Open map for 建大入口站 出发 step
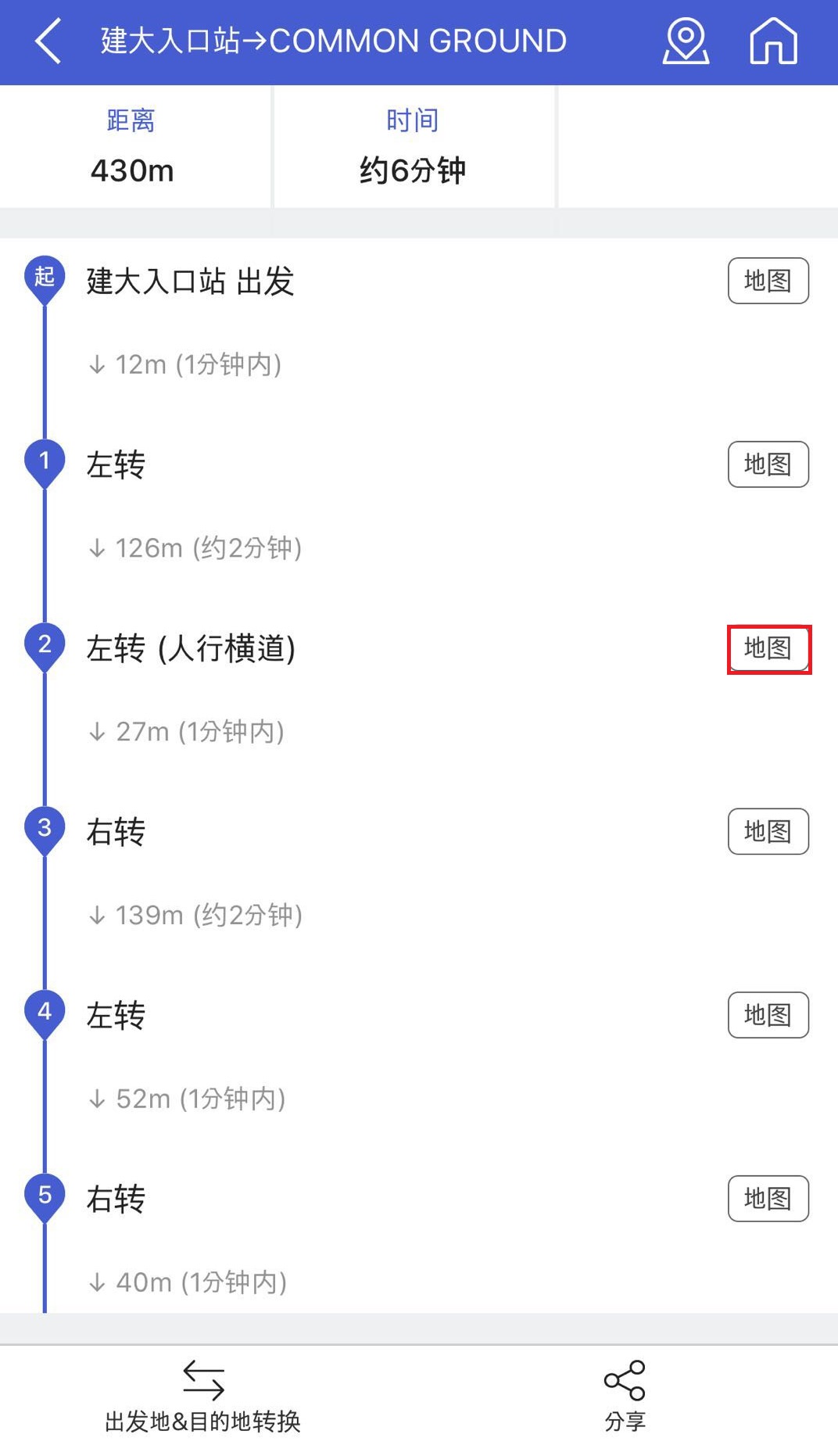The width and height of the screenshot is (838, 1456). [768, 281]
